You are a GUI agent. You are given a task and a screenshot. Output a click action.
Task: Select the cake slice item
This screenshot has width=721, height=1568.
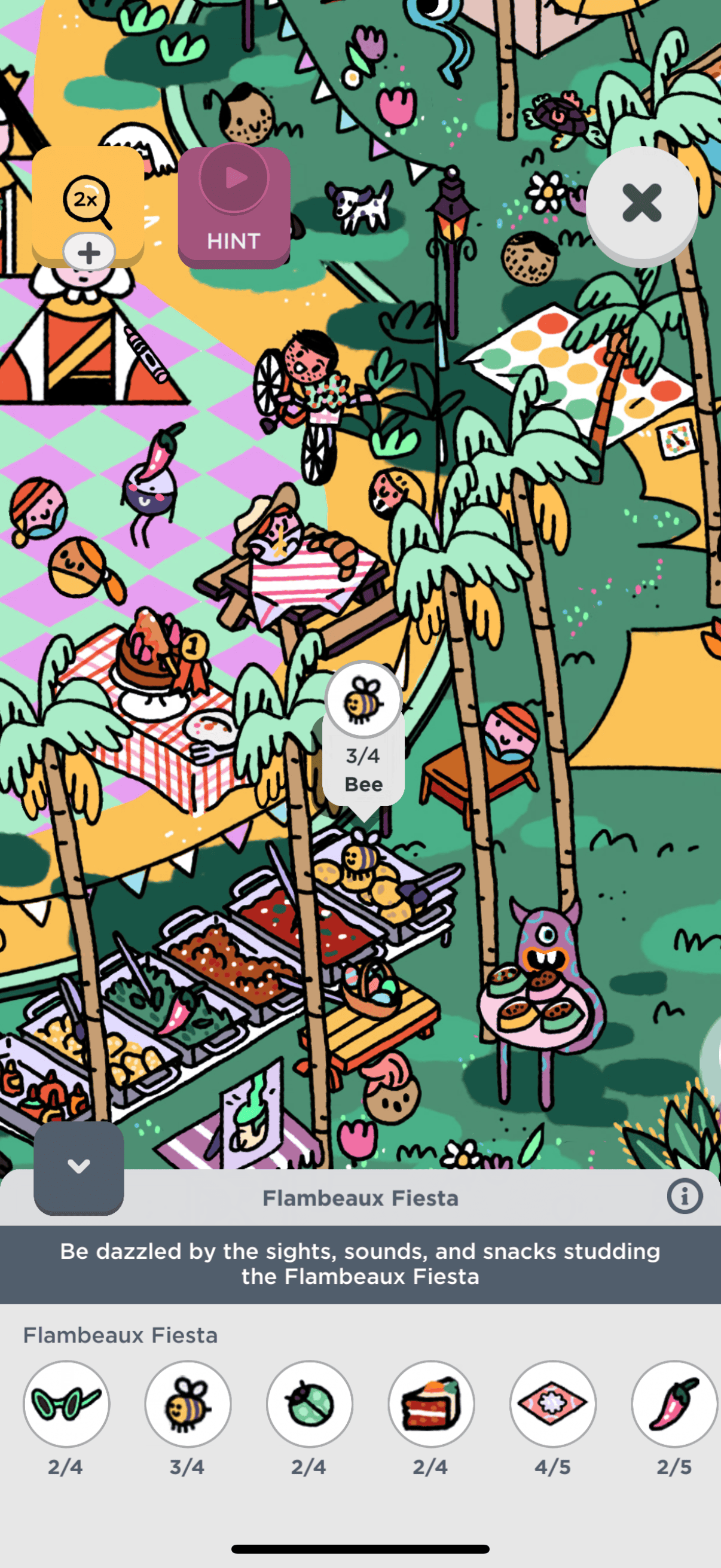431,1403
